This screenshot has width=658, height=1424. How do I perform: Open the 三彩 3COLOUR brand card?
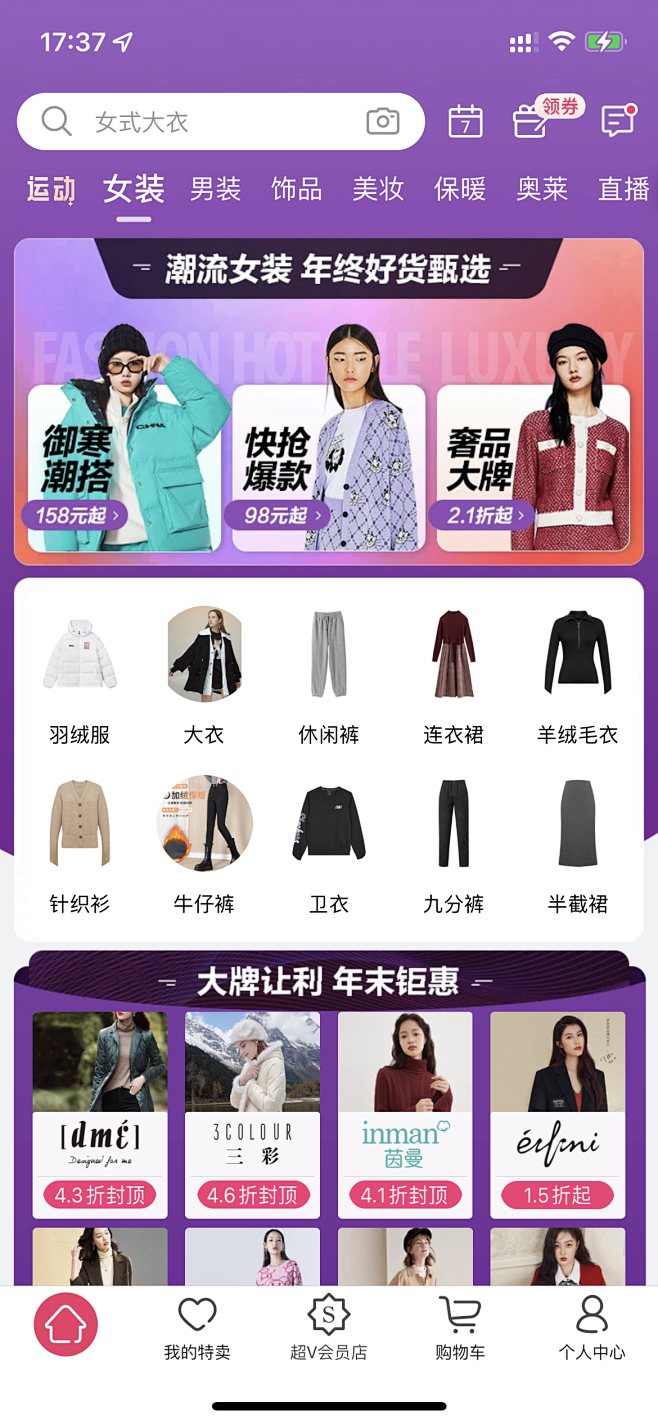tap(252, 1114)
